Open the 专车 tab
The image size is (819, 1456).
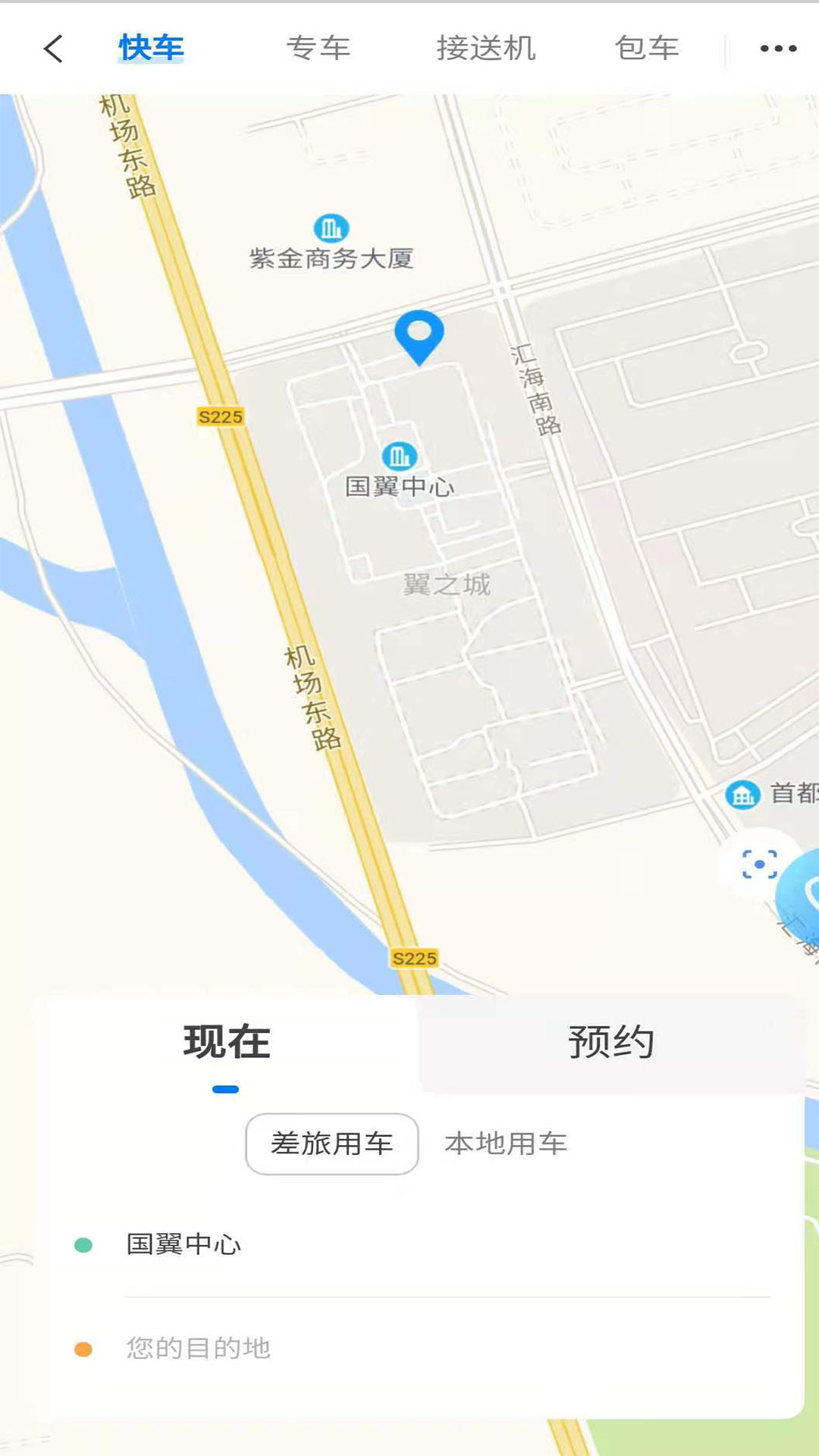point(318,47)
